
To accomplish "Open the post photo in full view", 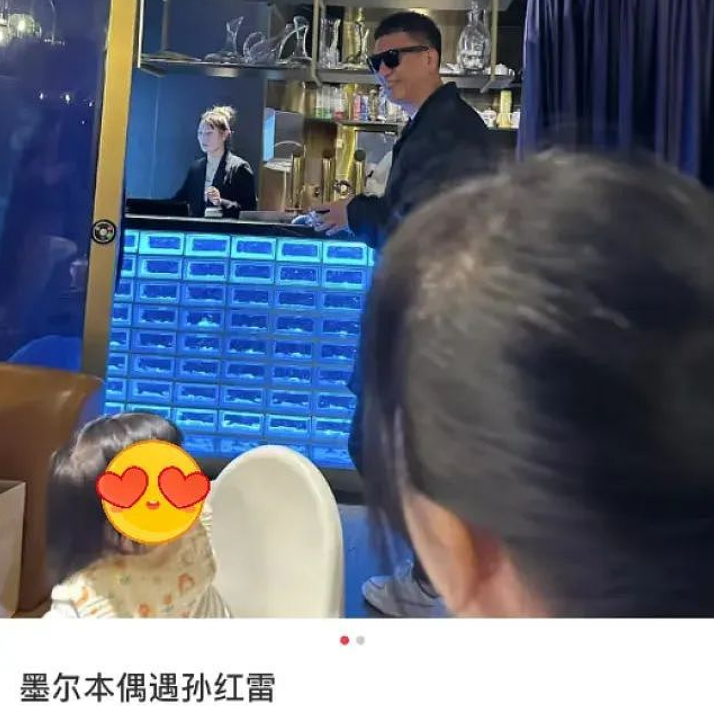I will click(x=357, y=310).
